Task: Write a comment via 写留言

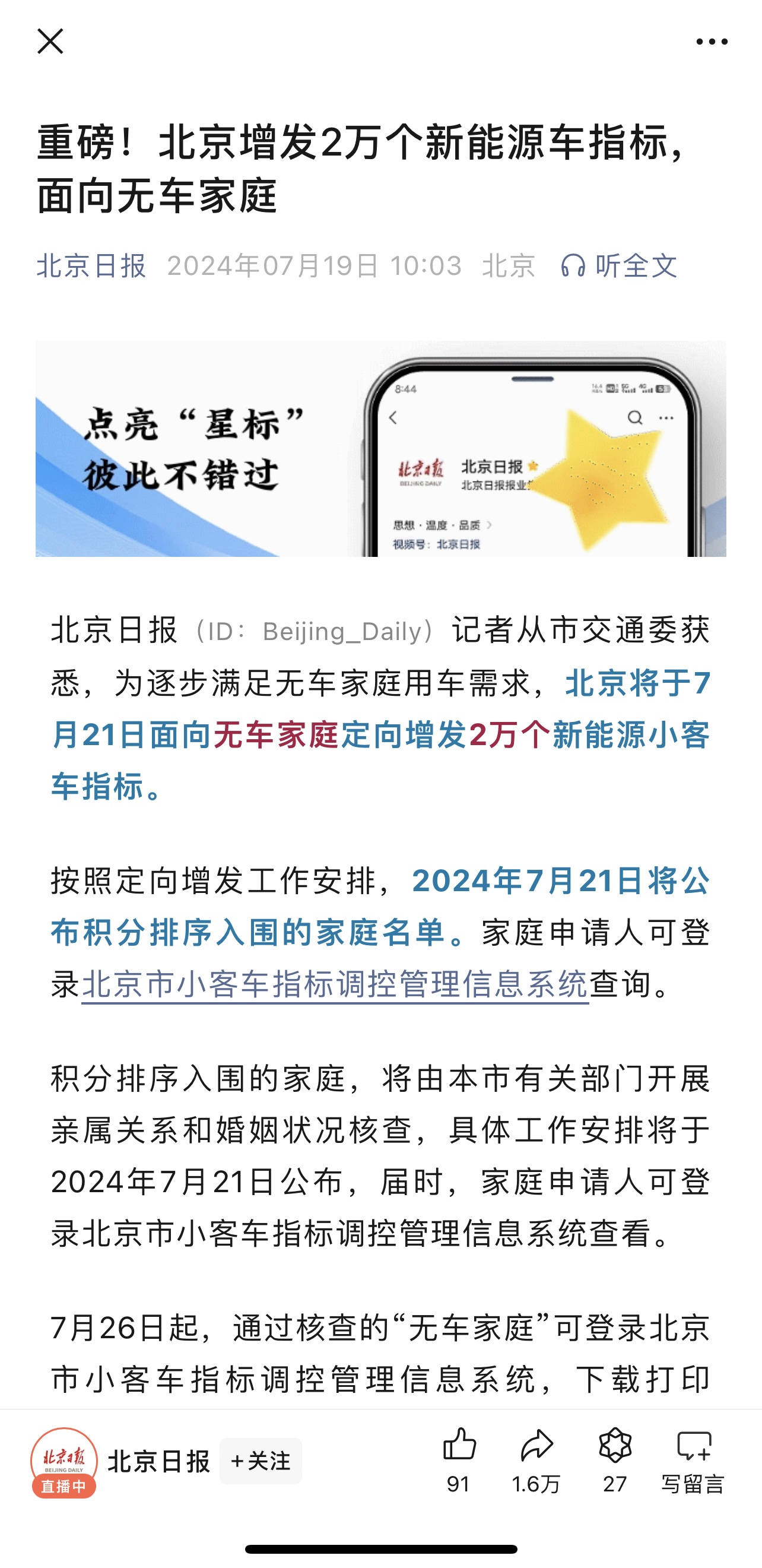Action: tap(693, 1461)
